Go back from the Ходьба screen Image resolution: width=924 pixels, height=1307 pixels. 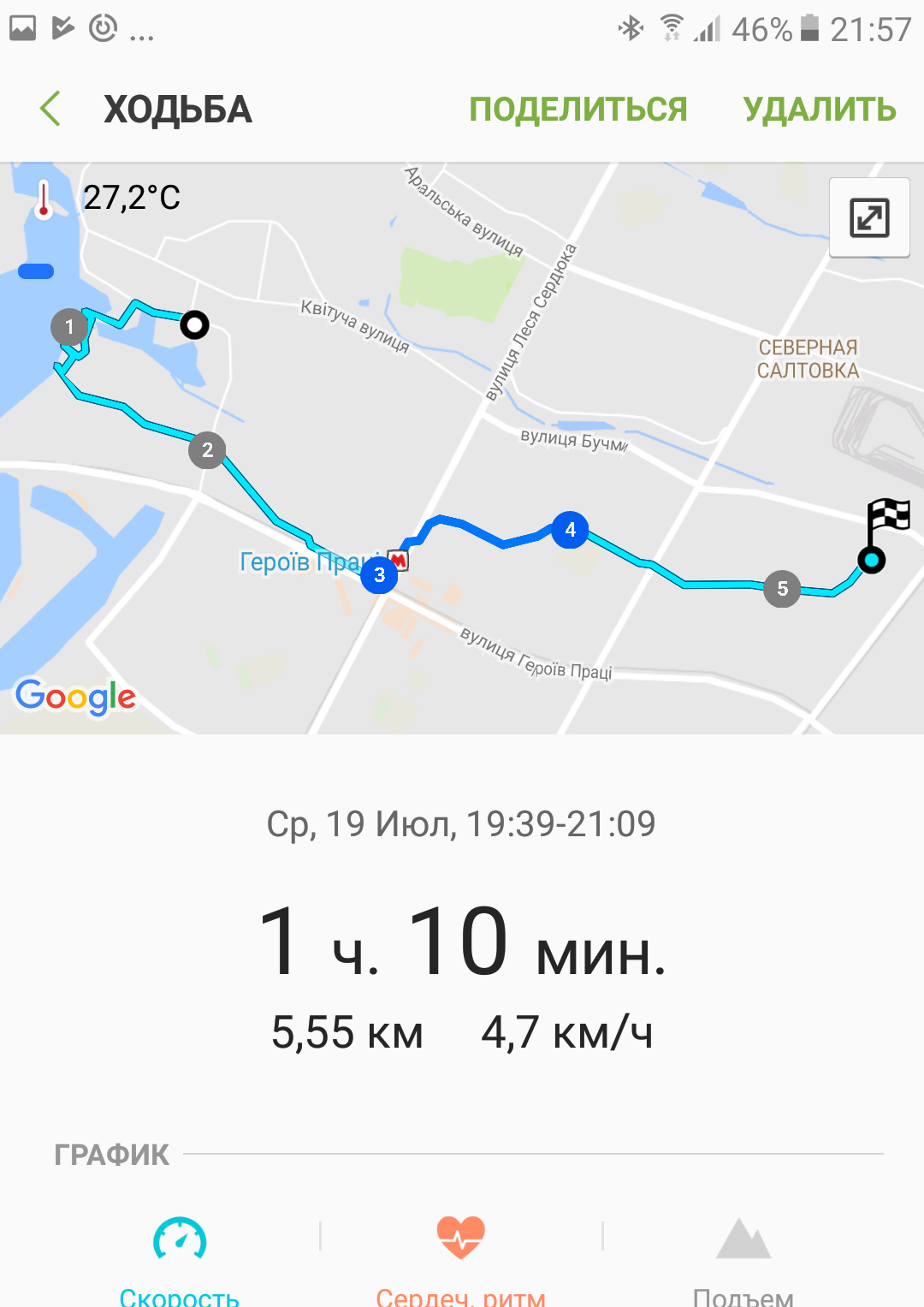point(50,110)
